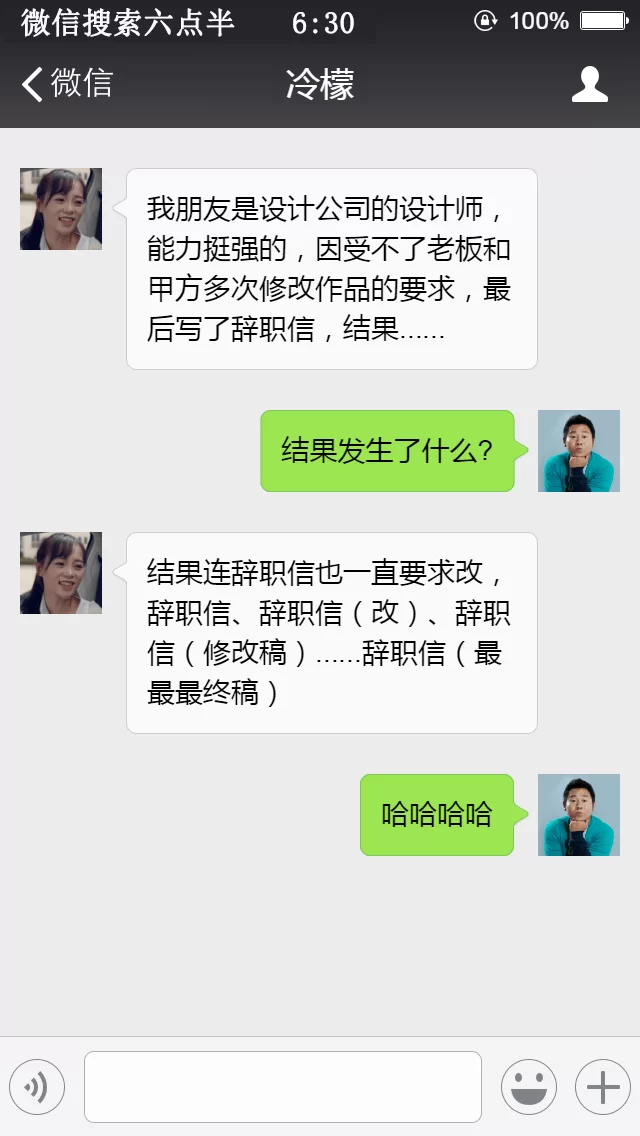Switch to voice message input
This screenshot has width=640, height=1136.
tap(37, 1087)
